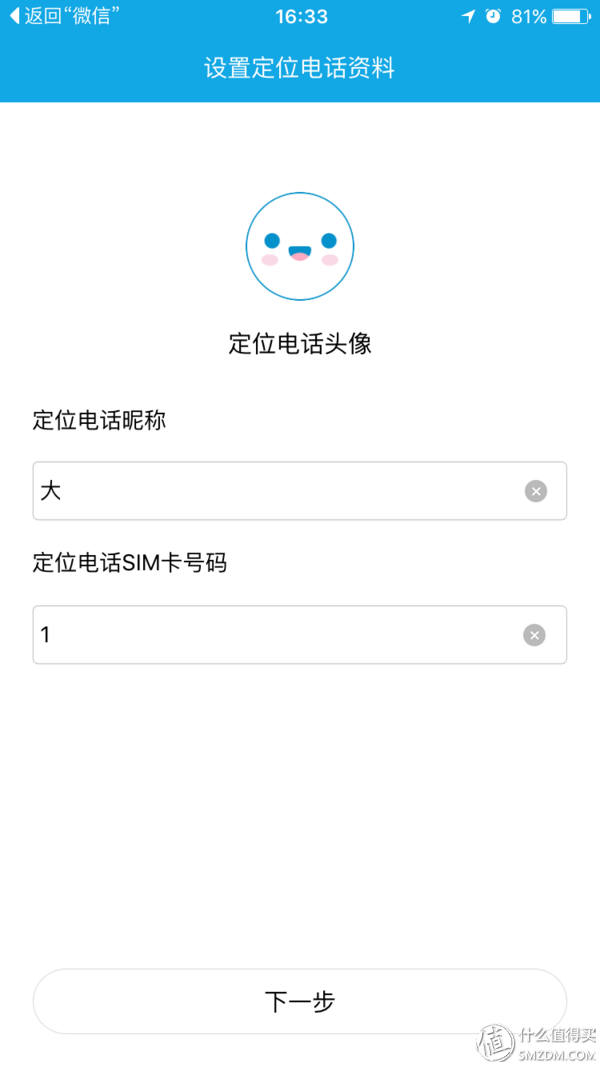Change the locator phone avatar
This screenshot has height=1067, width=600.
[300, 247]
